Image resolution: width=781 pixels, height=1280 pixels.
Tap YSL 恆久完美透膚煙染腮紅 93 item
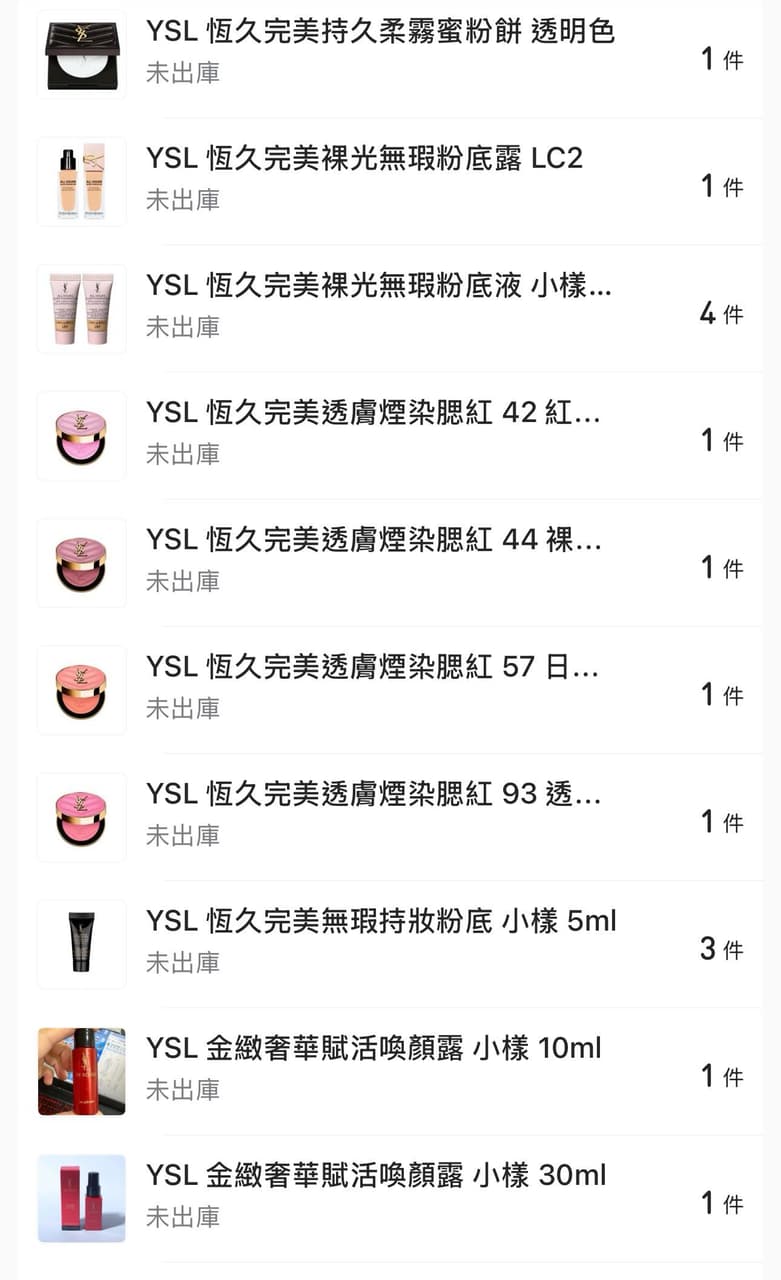(x=390, y=816)
